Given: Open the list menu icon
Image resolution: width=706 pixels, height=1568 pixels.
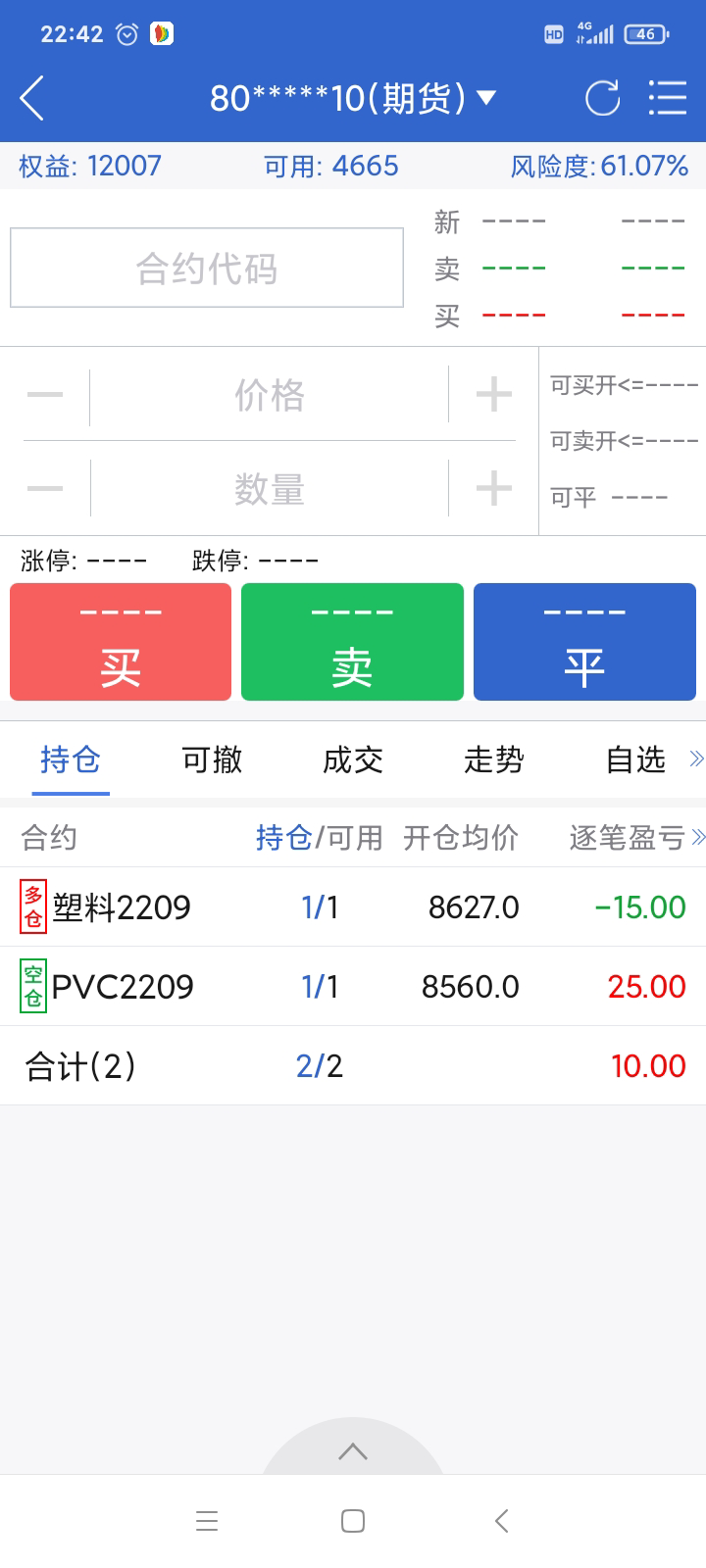Looking at the screenshot, I should click(x=668, y=98).
